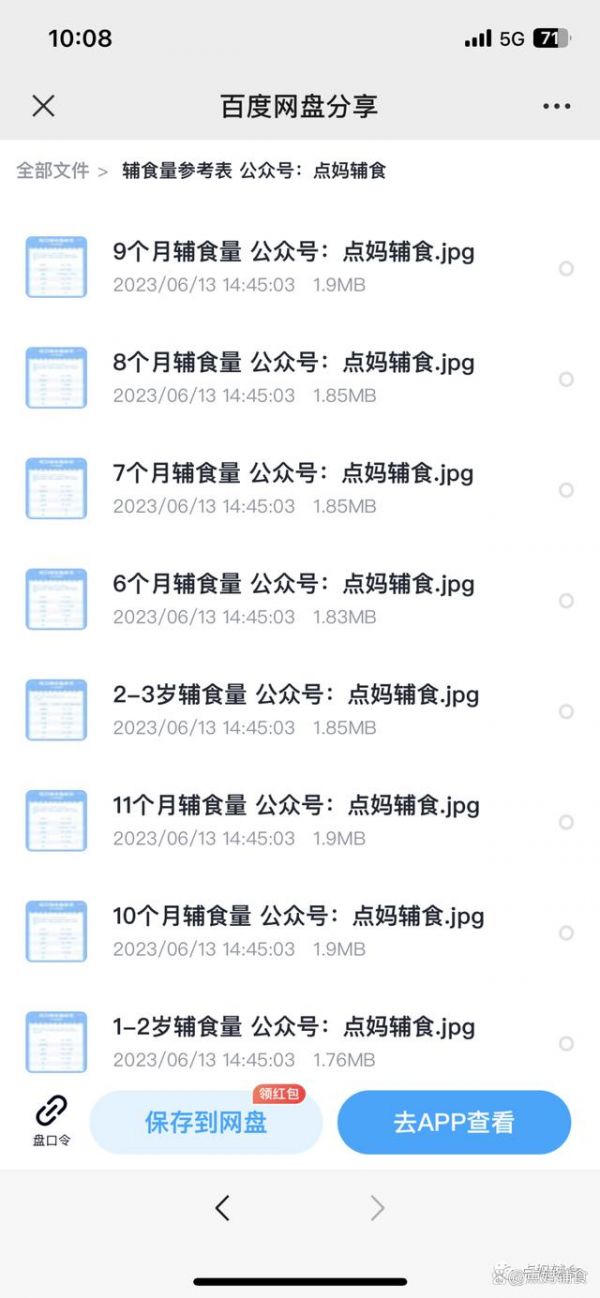The width and height of the screenshot is (600, 1298).
Task: Tap 去APP查看 button
Action: [454, 1122]
